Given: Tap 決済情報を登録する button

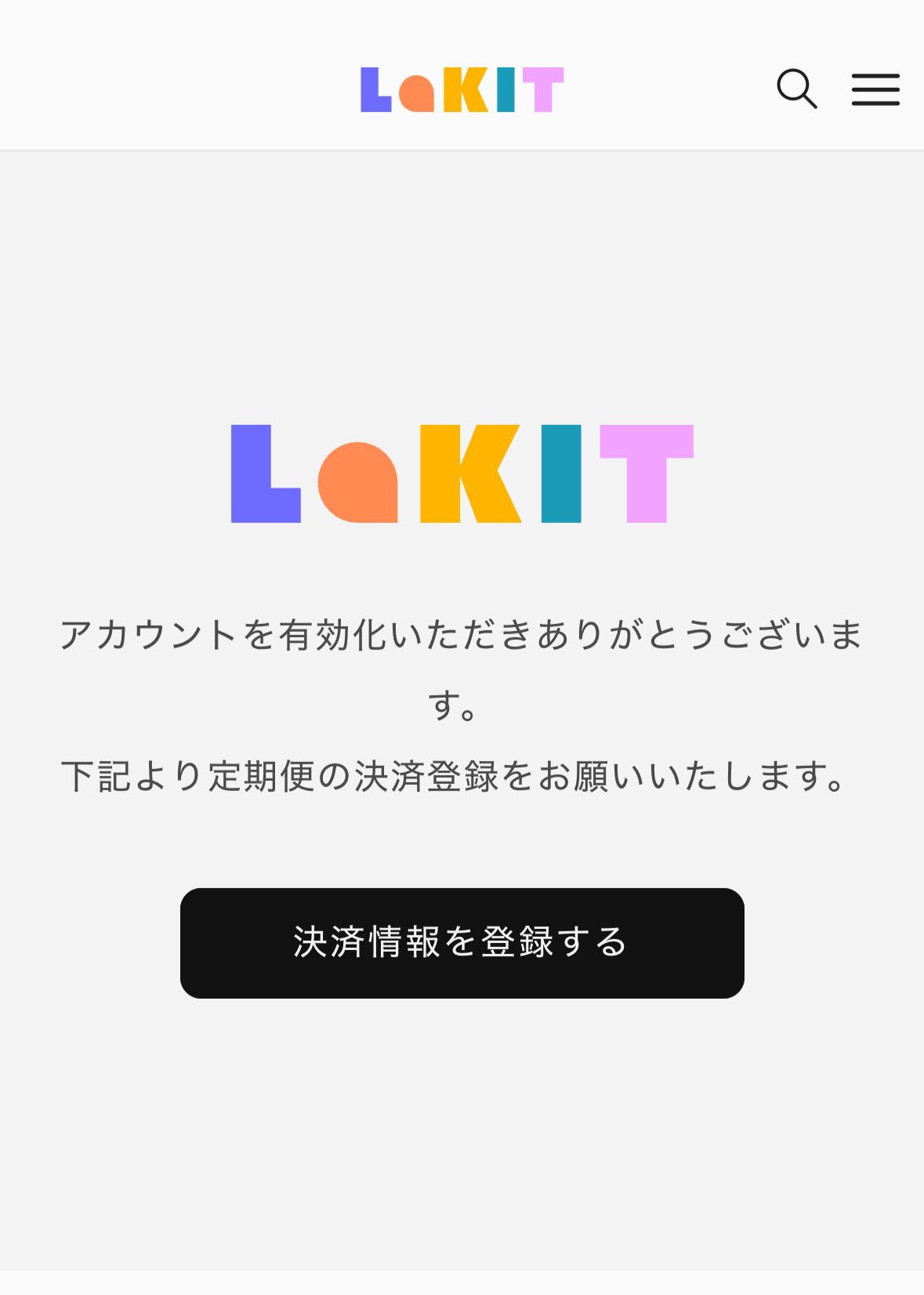Looking at the screenshot, I should 462,942.
